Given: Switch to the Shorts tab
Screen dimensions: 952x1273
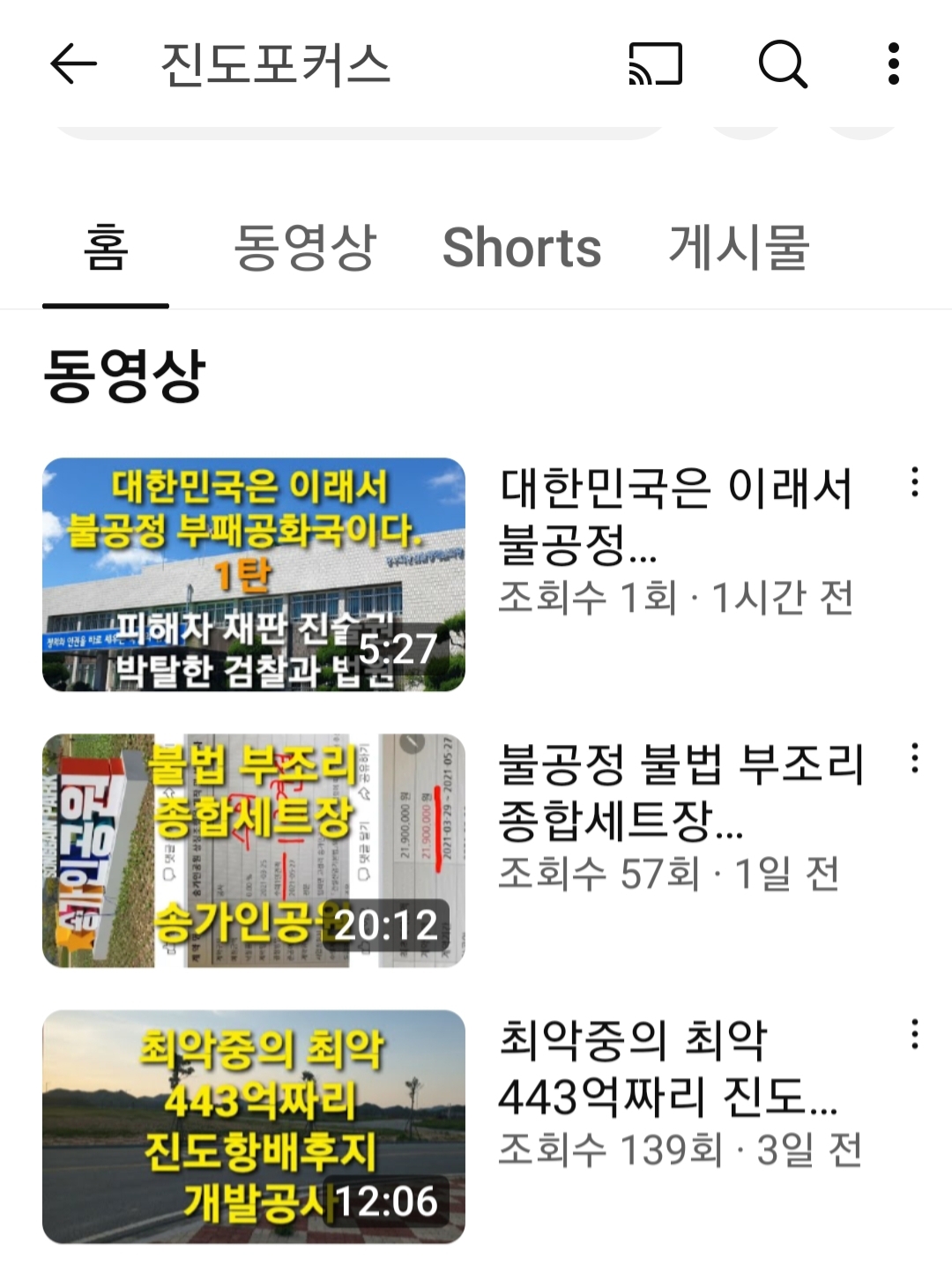Looking at the screenshot, I should click(521, 248).
